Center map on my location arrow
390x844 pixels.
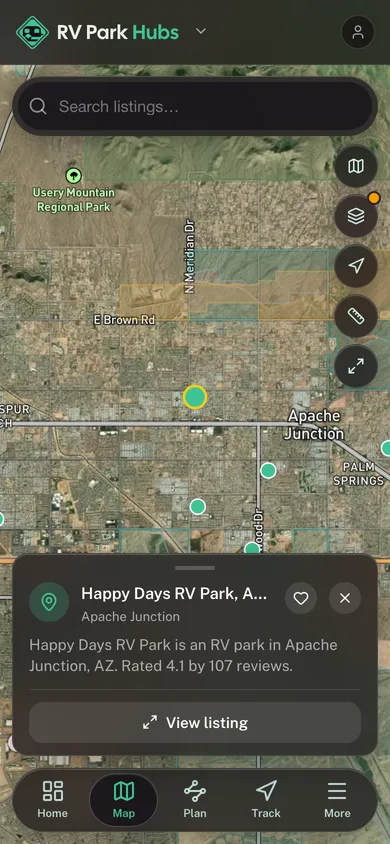point(356,266)
